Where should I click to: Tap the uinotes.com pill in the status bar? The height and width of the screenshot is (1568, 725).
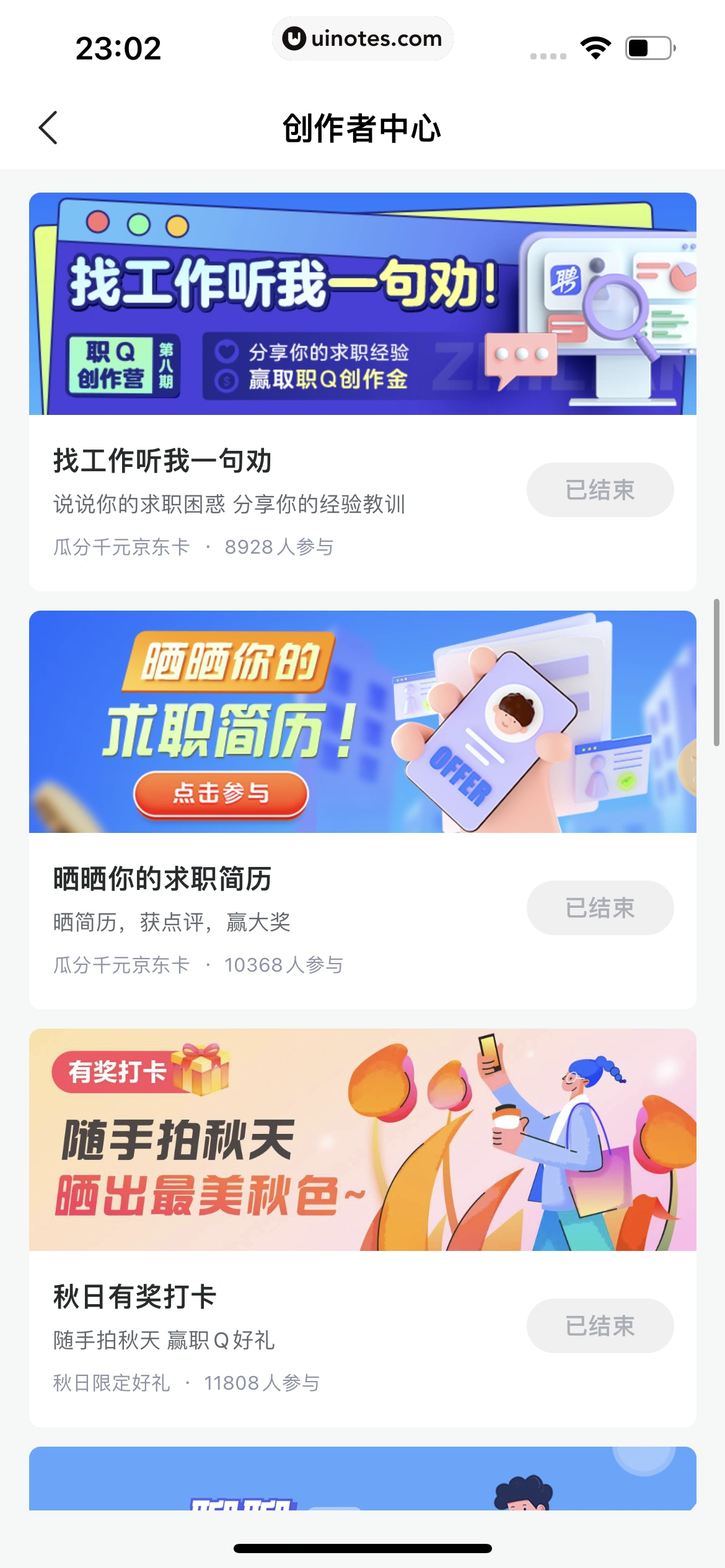point(362,38)
